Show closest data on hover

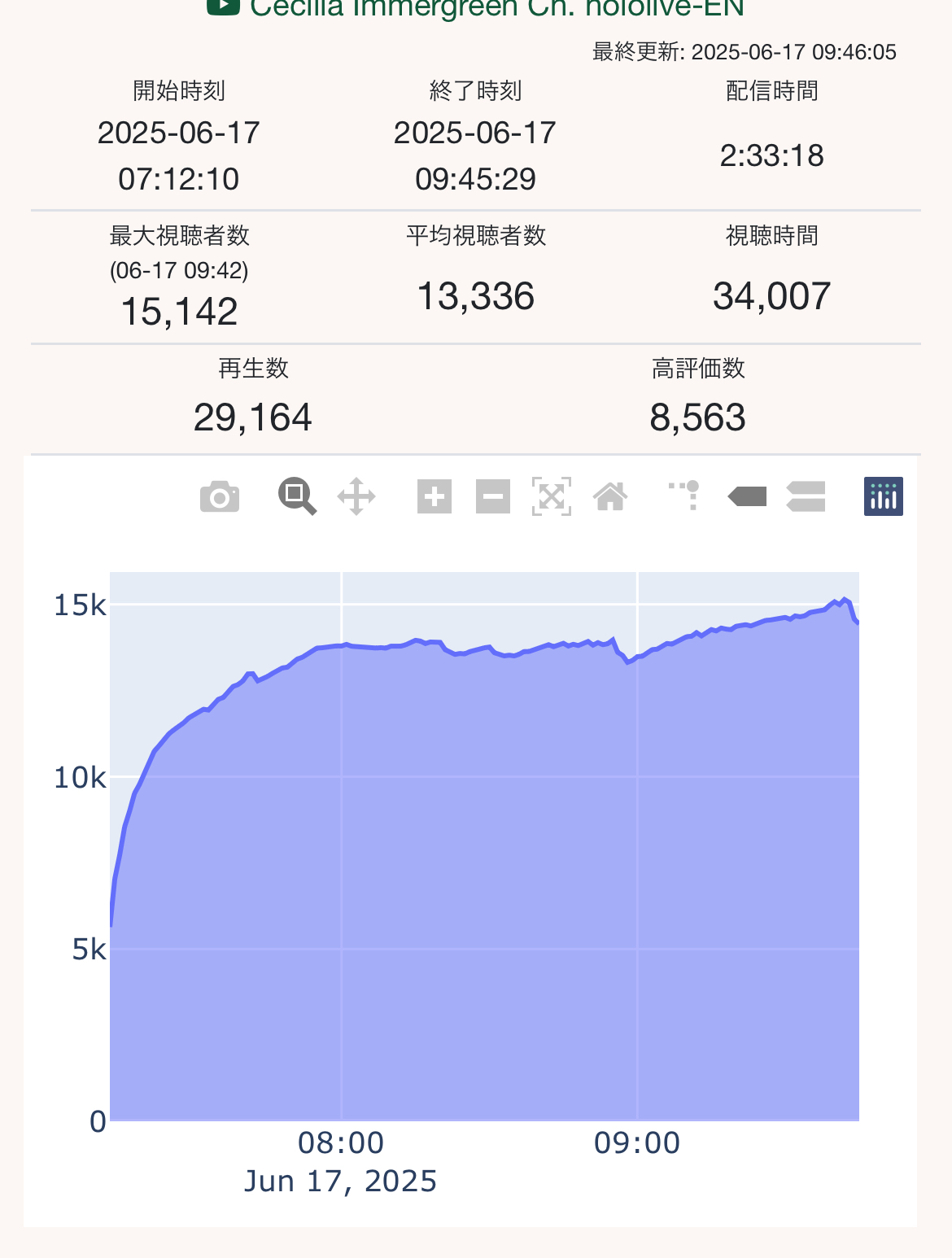point(748,496)
